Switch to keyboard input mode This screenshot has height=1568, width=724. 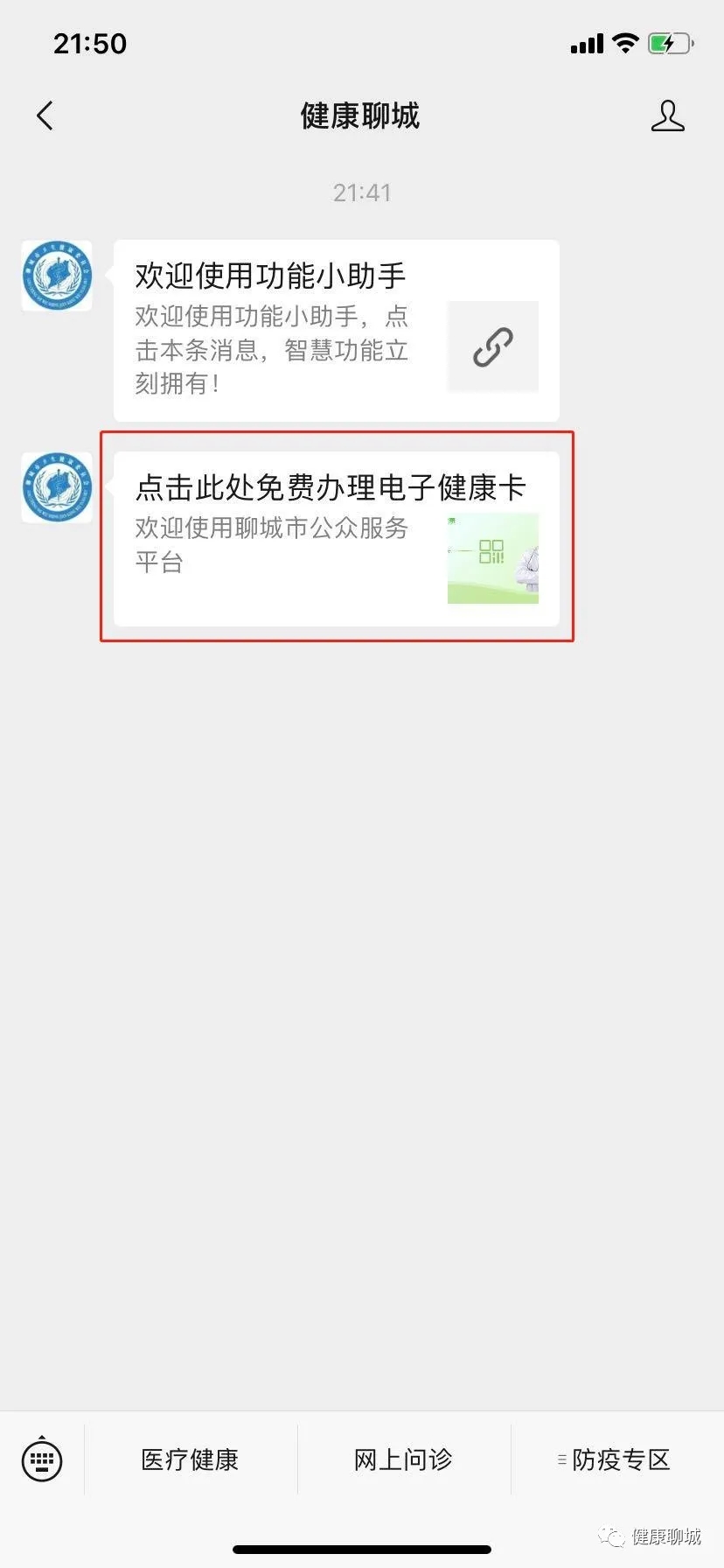click(x=42, y=1459)
